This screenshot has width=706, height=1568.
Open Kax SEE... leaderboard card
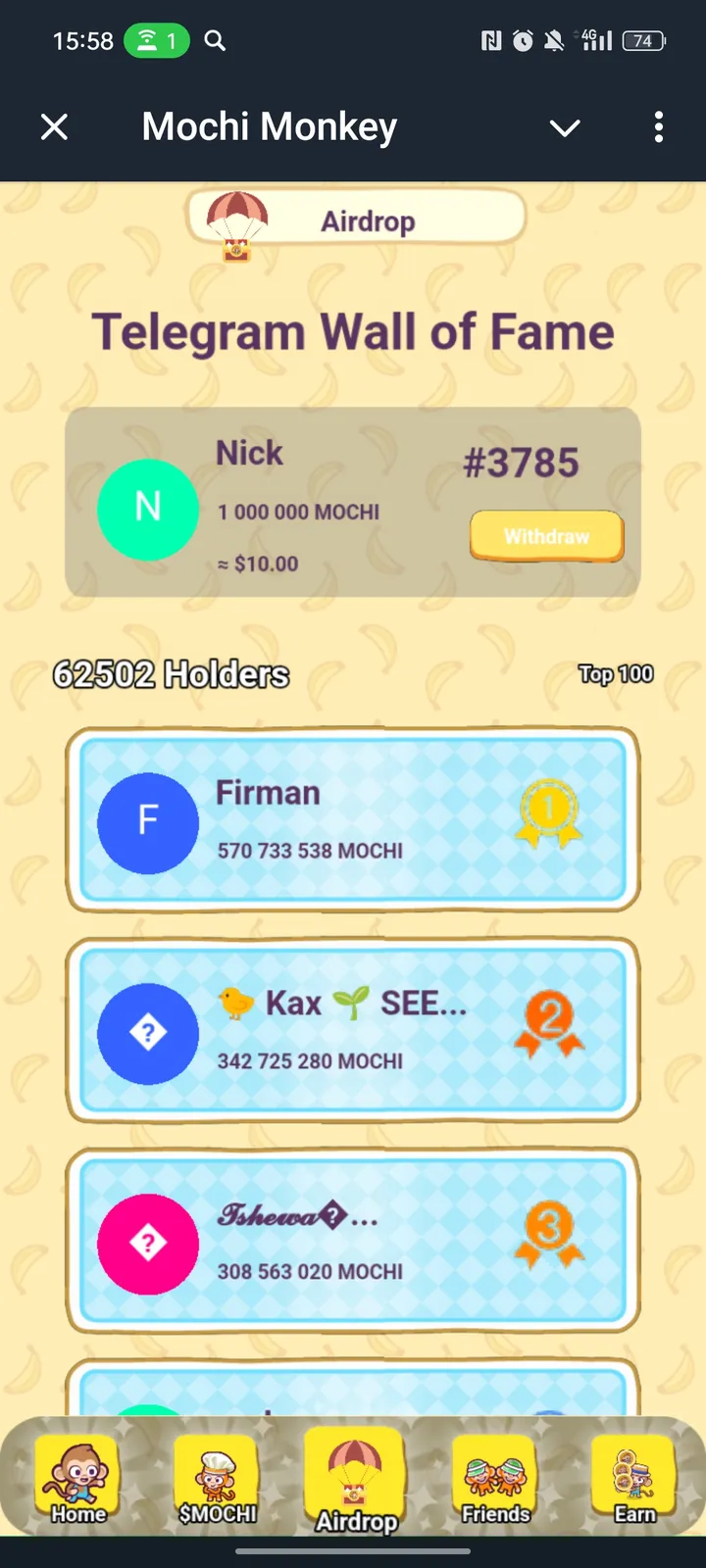click(x=353, y=1031)
